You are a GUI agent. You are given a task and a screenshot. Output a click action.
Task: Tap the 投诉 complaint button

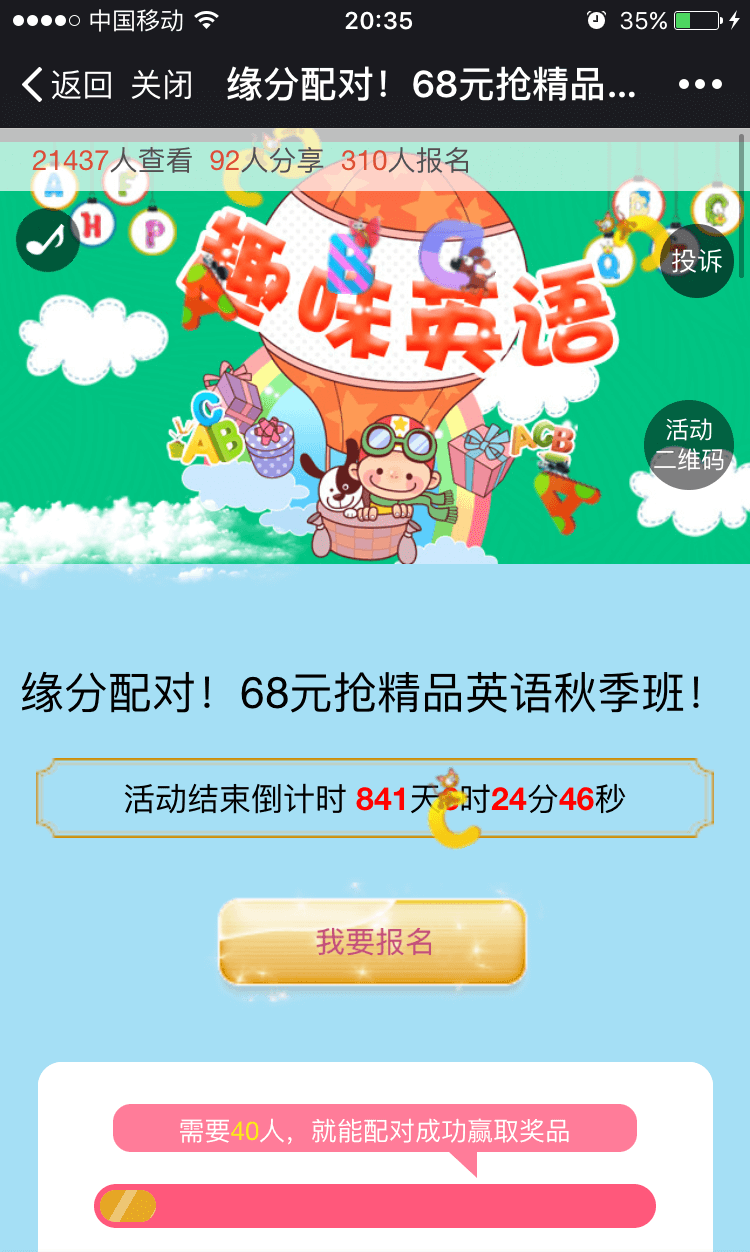point(697,261)
